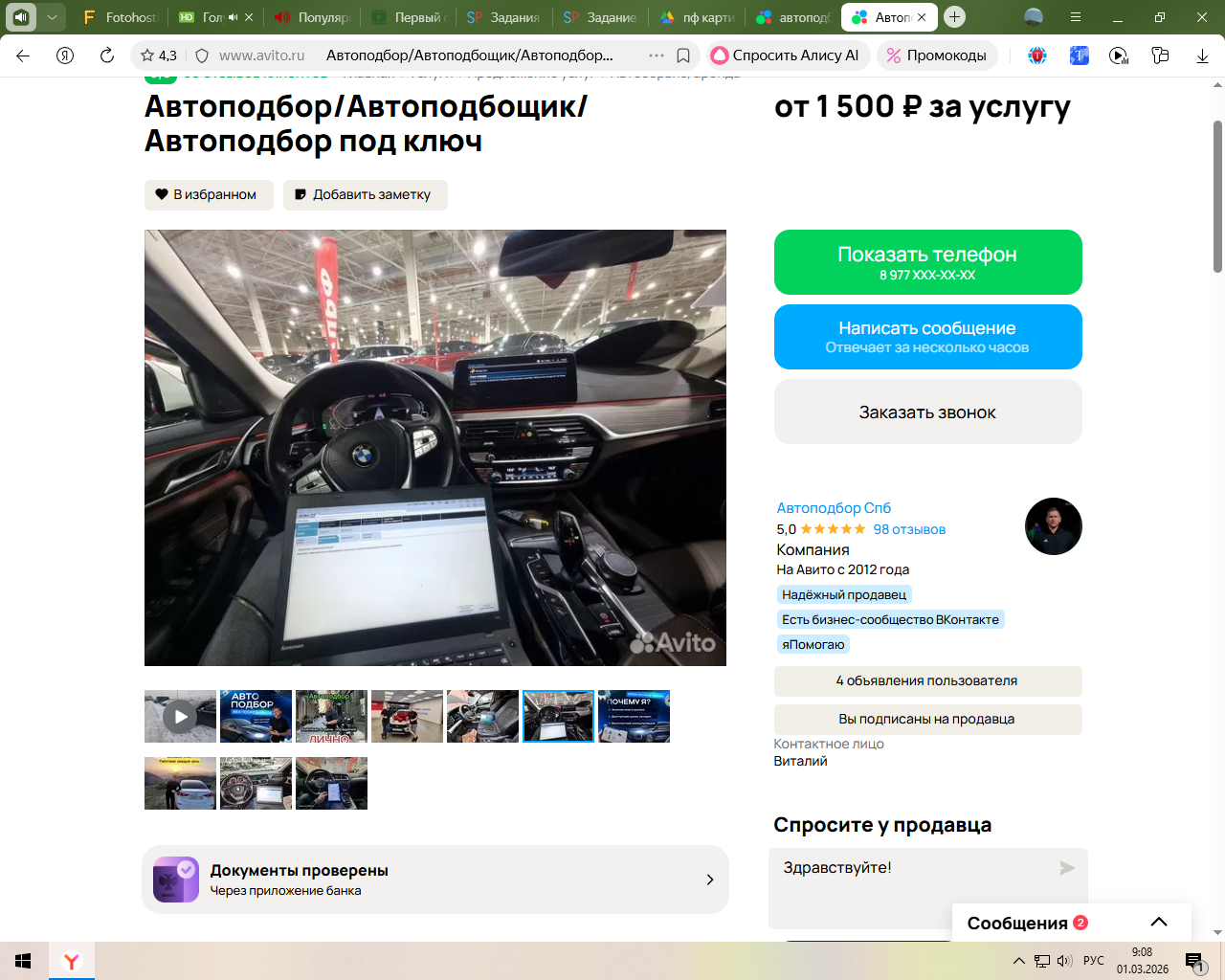
Task: Open Промокоды in the browser toolbar
Action: [937, 56]
